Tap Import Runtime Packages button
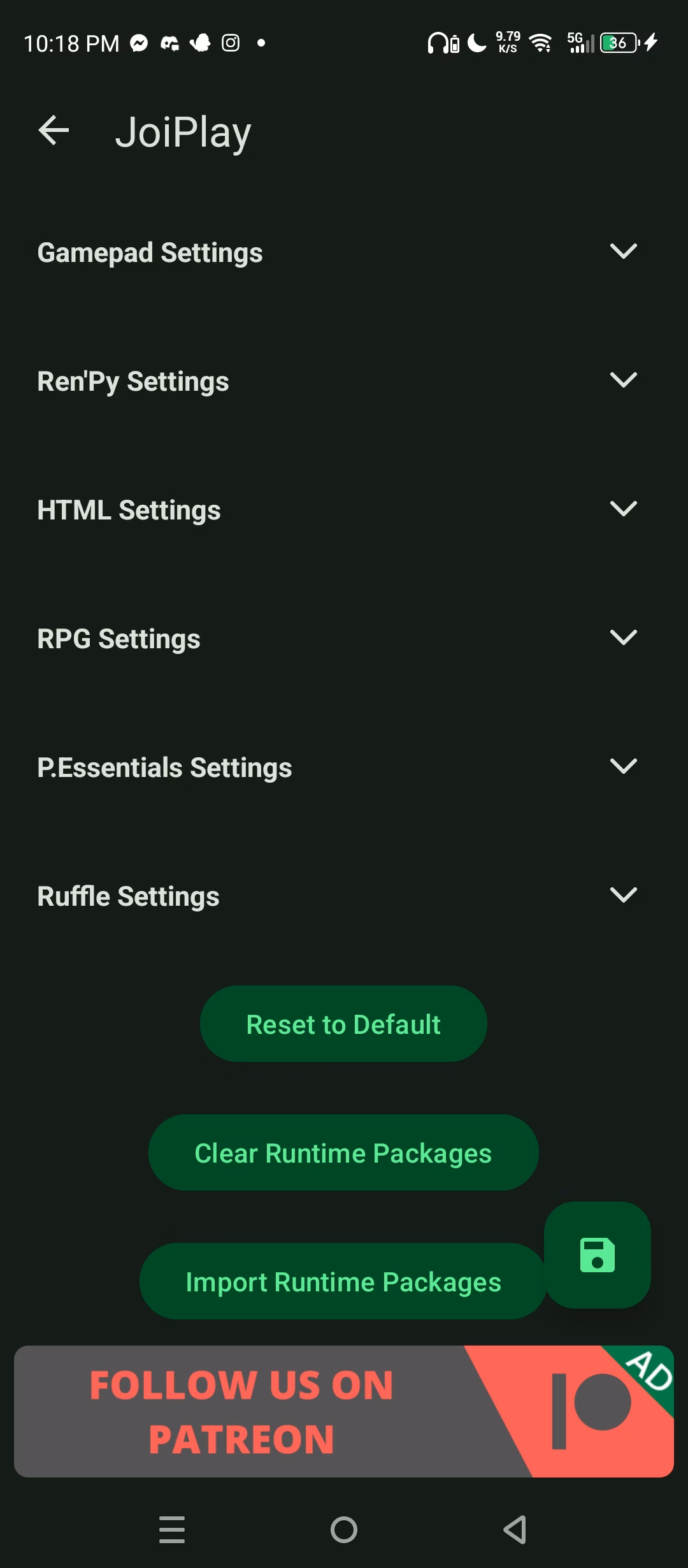This screenshot has width=688, height=1568. tap(343, 1282)
